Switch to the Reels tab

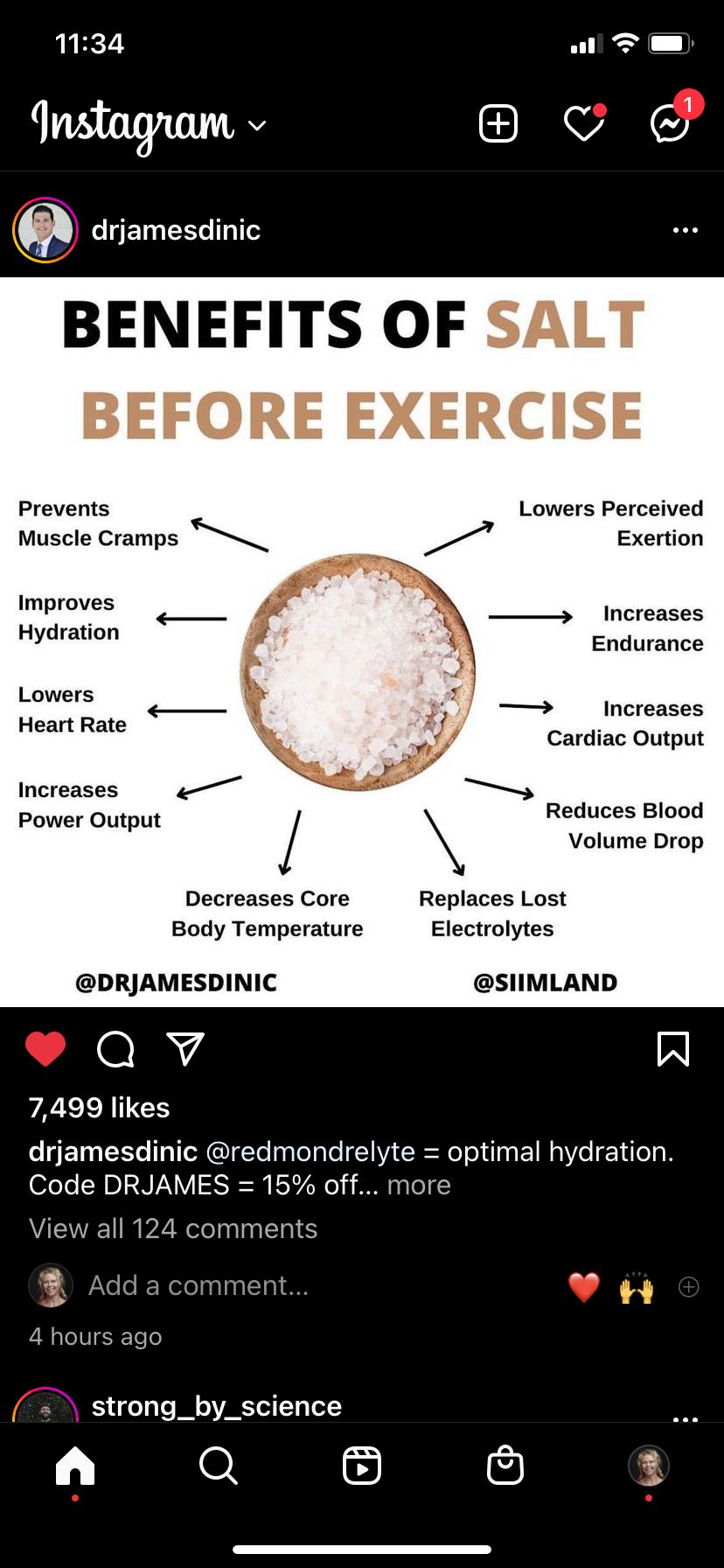[x=362, y=1465]
